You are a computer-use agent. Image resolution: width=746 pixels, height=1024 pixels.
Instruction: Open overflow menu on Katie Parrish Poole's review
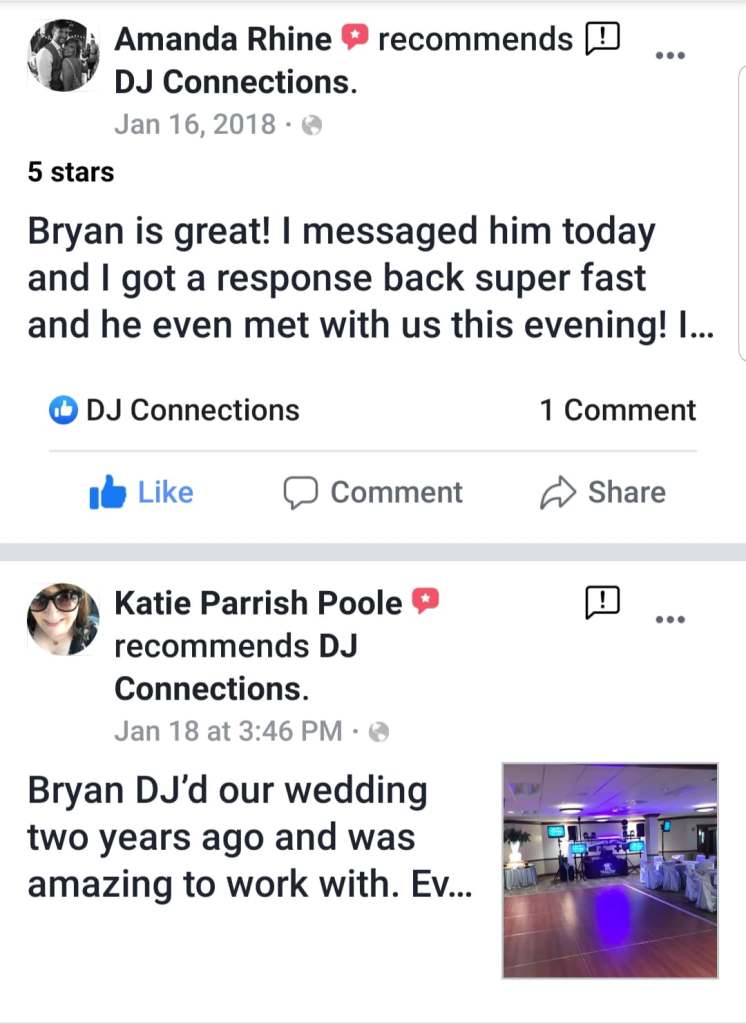pyautogui.click(x=669, y=619)
